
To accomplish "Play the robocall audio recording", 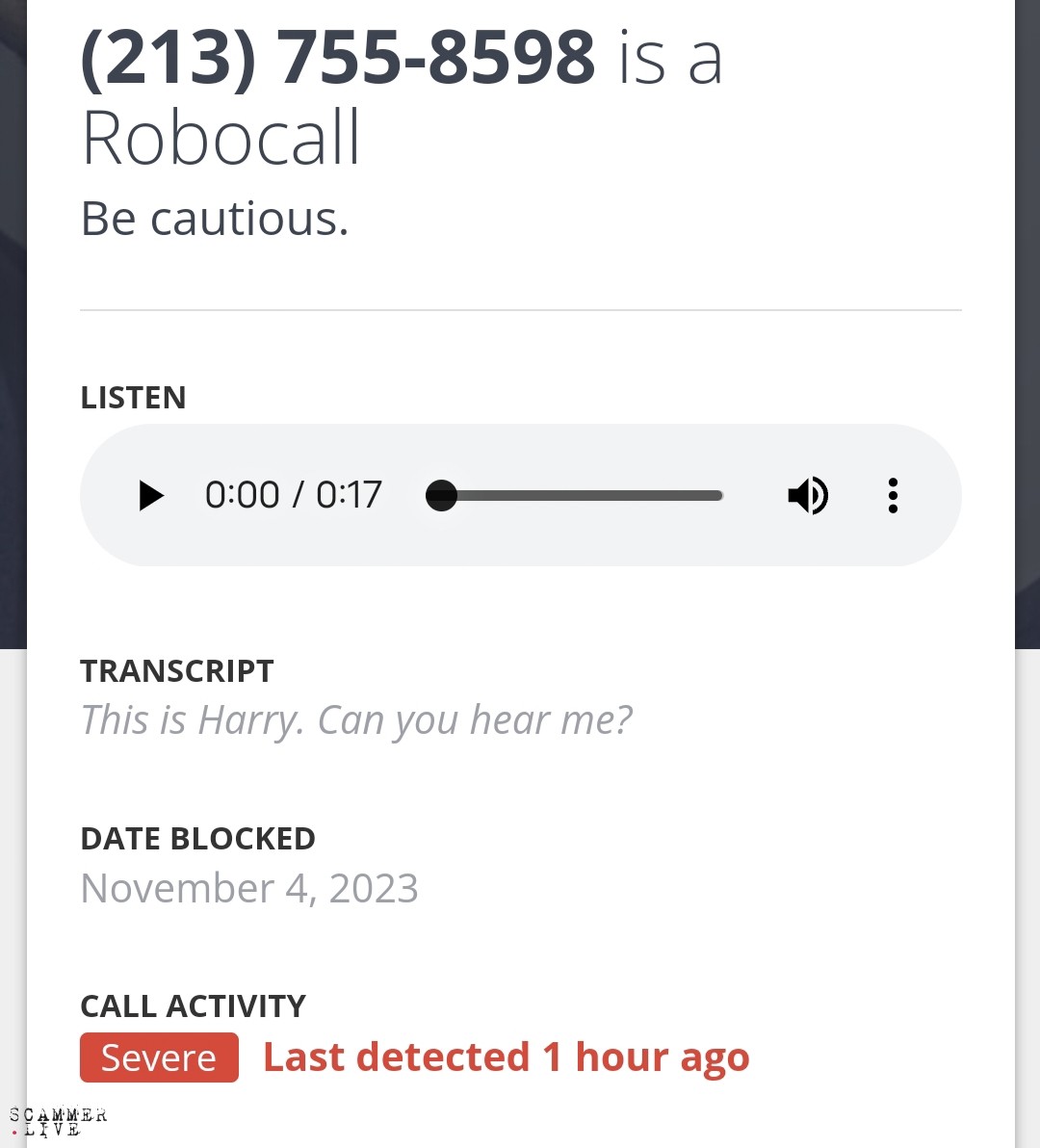I will click(x=151, y=496).
